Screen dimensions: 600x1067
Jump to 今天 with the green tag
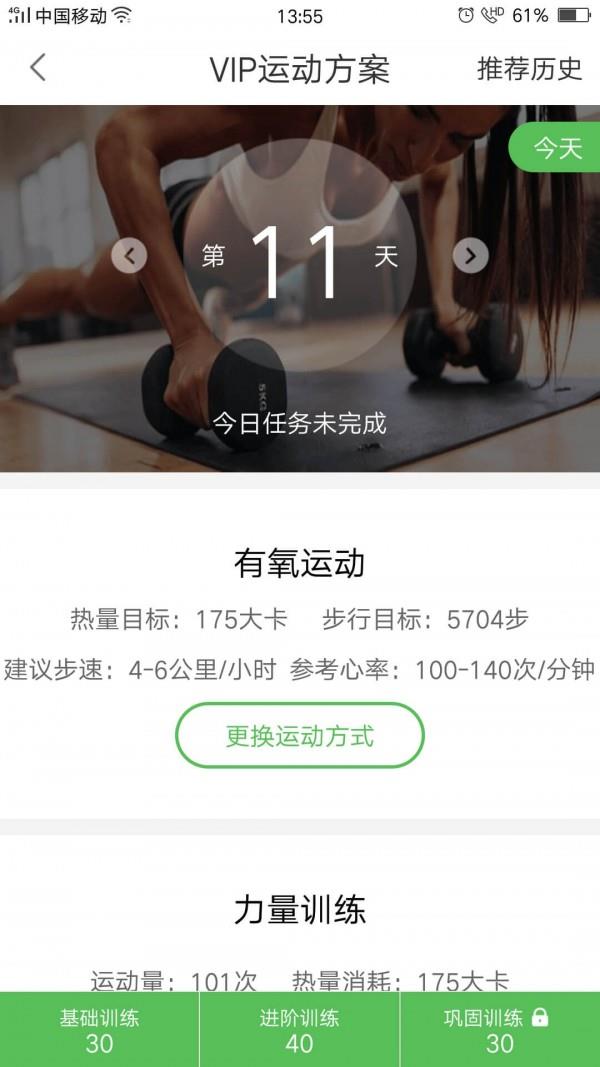pyautogui.click(x=556, y=149)
